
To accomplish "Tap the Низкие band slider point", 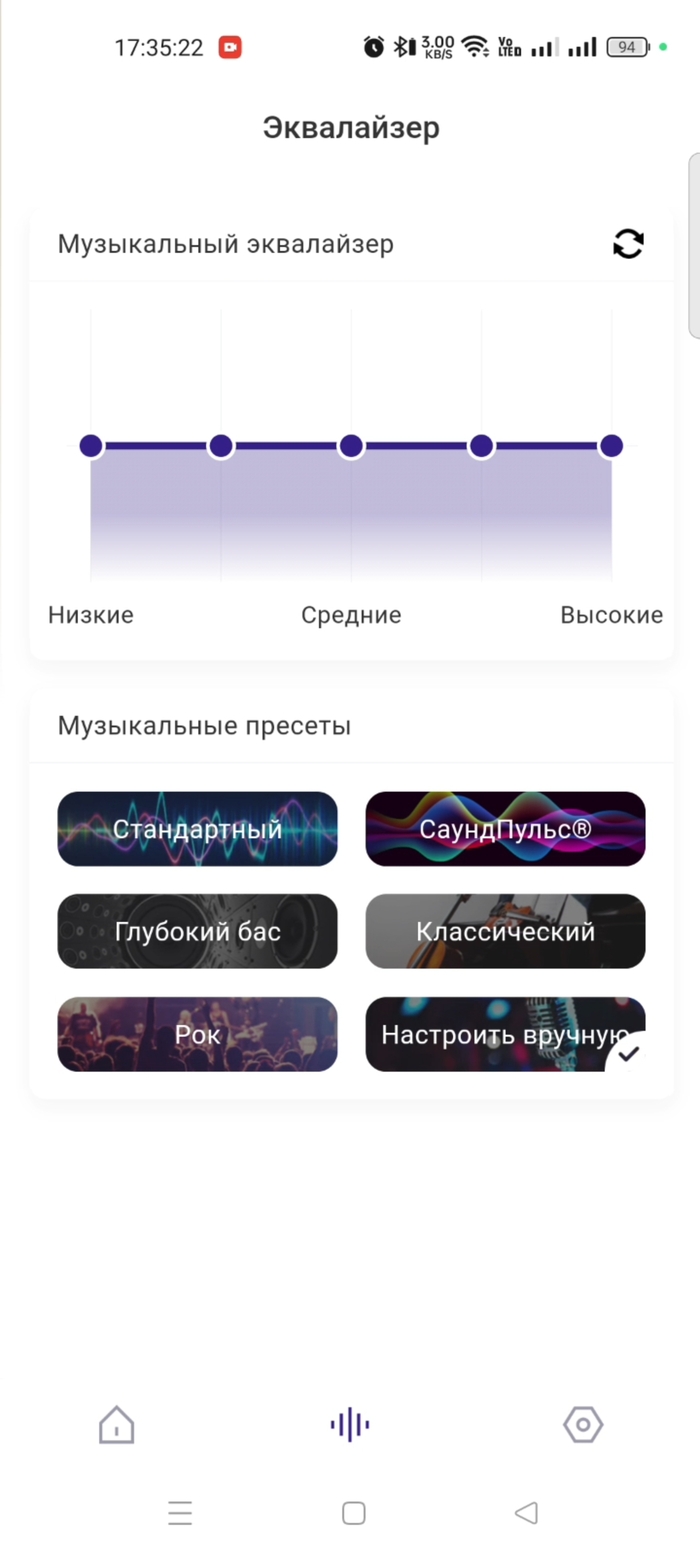I will (91, 446).
